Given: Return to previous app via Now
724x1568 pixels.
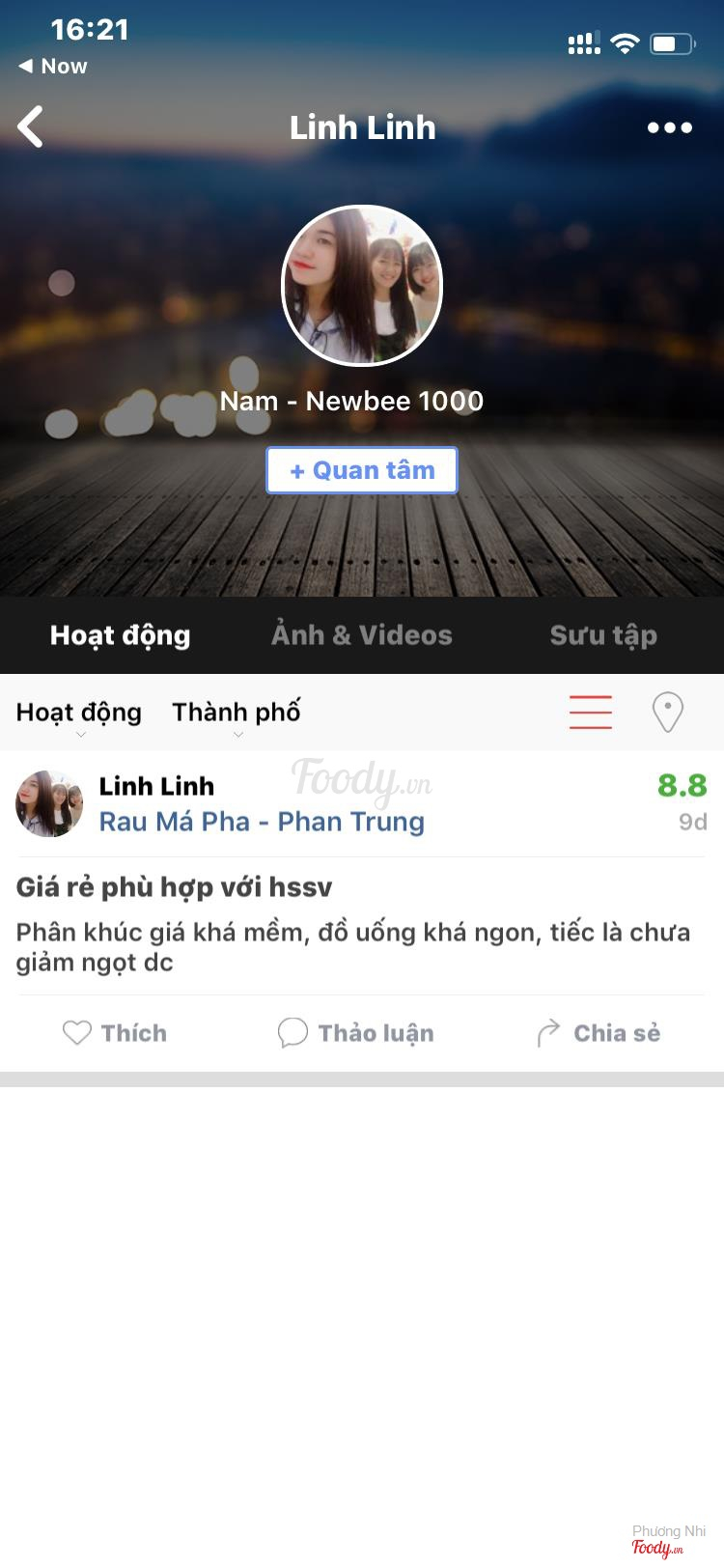Looking at the screenshot, I should (x=53, y=67).
